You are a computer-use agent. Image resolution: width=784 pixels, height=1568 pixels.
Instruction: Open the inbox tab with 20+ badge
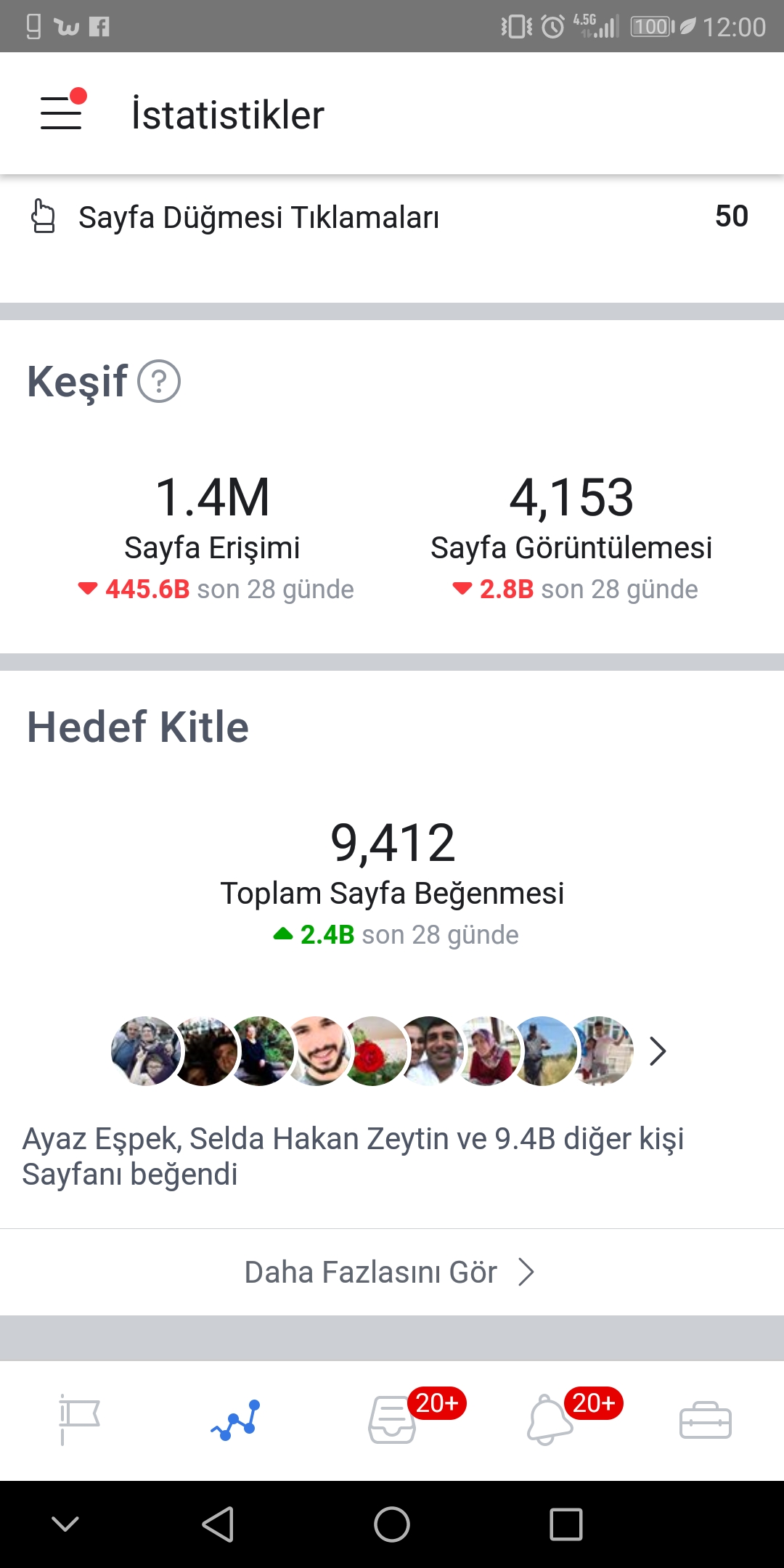point(393,1419)
